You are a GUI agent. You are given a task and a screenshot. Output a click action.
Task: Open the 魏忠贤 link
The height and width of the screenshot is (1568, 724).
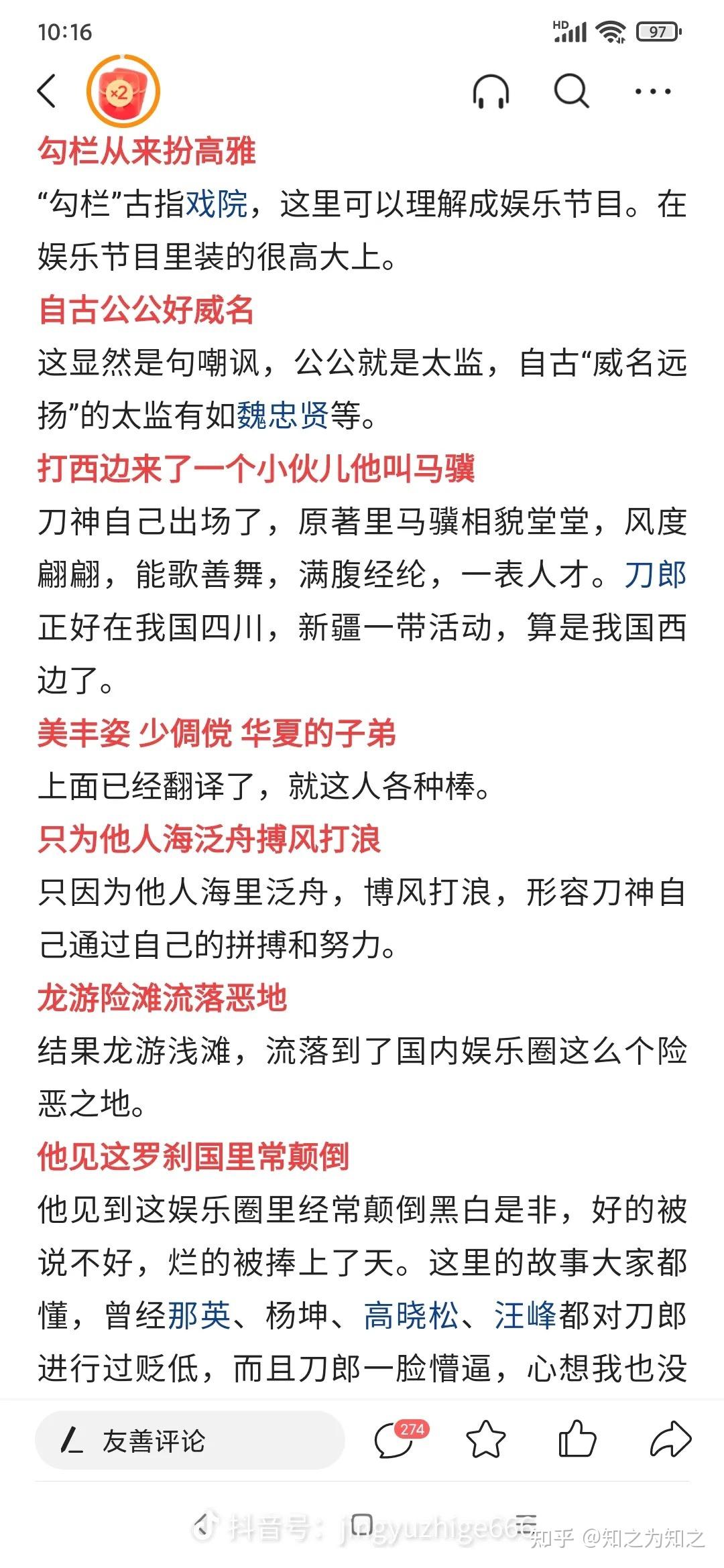[282, 415]
